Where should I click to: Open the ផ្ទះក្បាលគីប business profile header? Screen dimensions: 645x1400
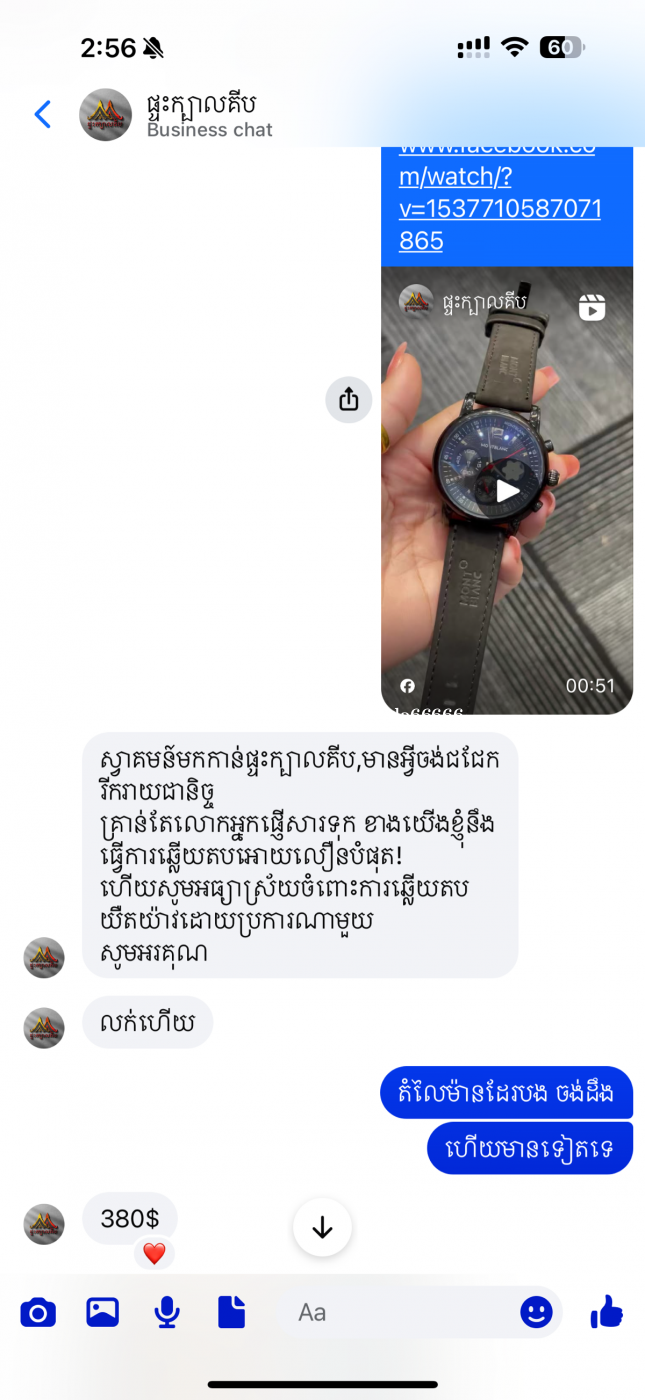click(208, 115)
